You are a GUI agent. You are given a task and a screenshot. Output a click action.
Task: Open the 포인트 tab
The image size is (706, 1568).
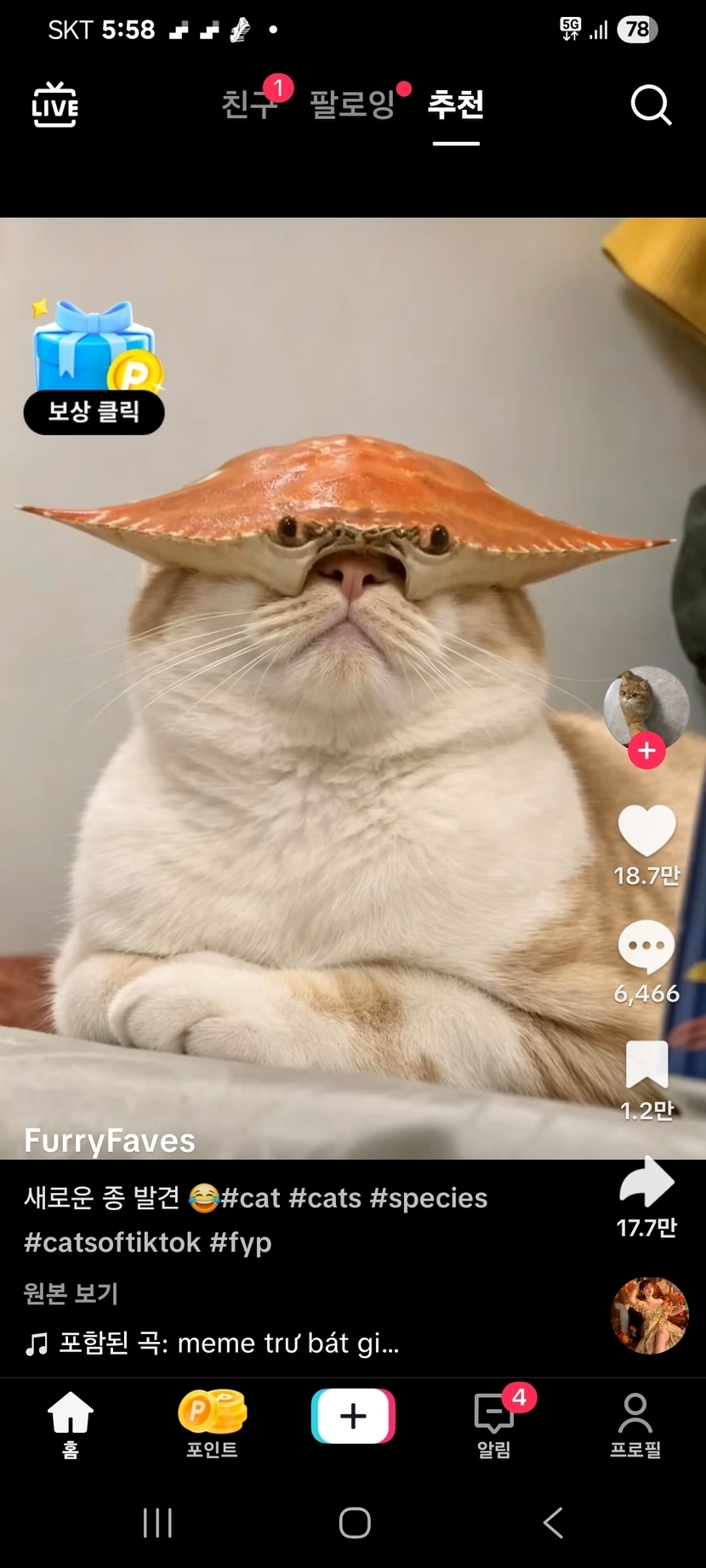point(212,1423)
